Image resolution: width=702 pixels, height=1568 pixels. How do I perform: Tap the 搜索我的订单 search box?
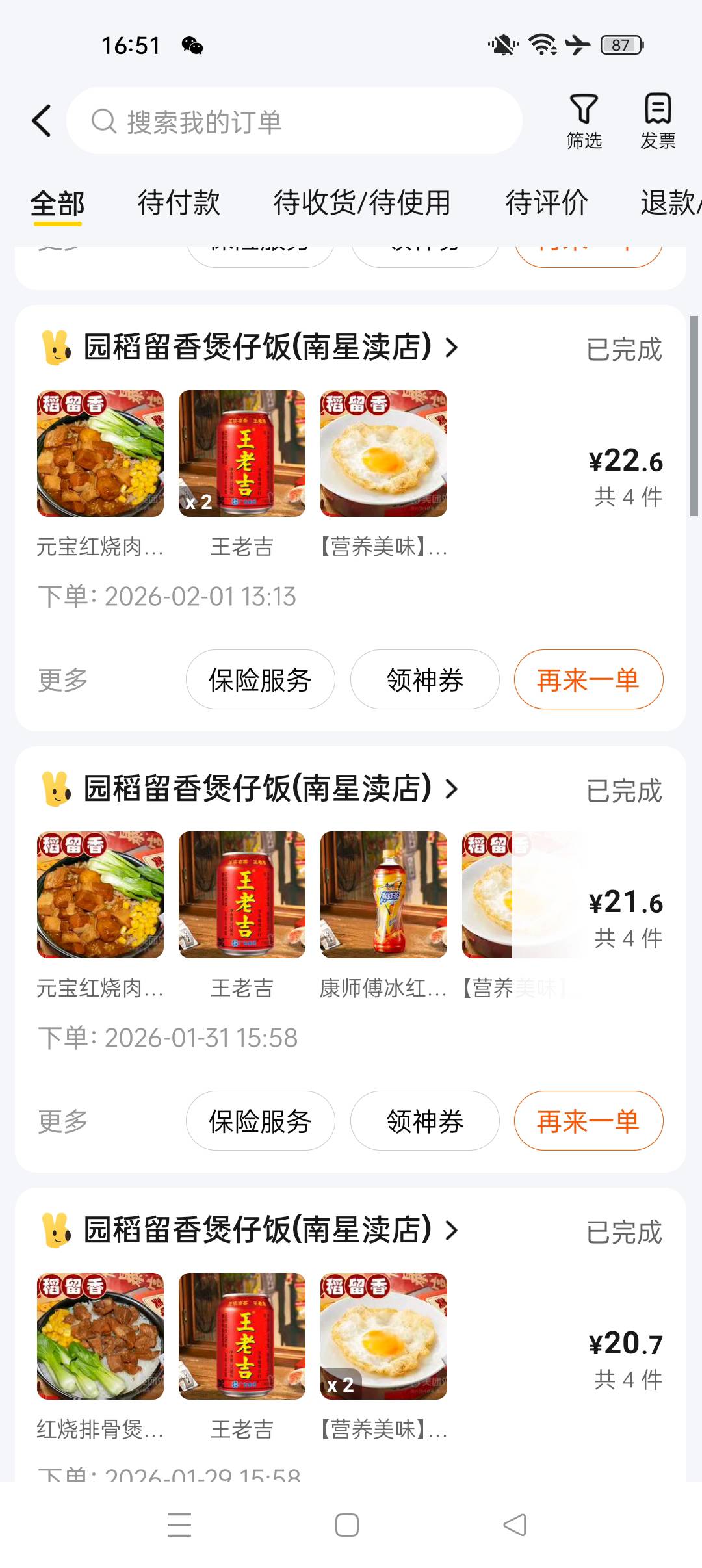click(294, 122)
